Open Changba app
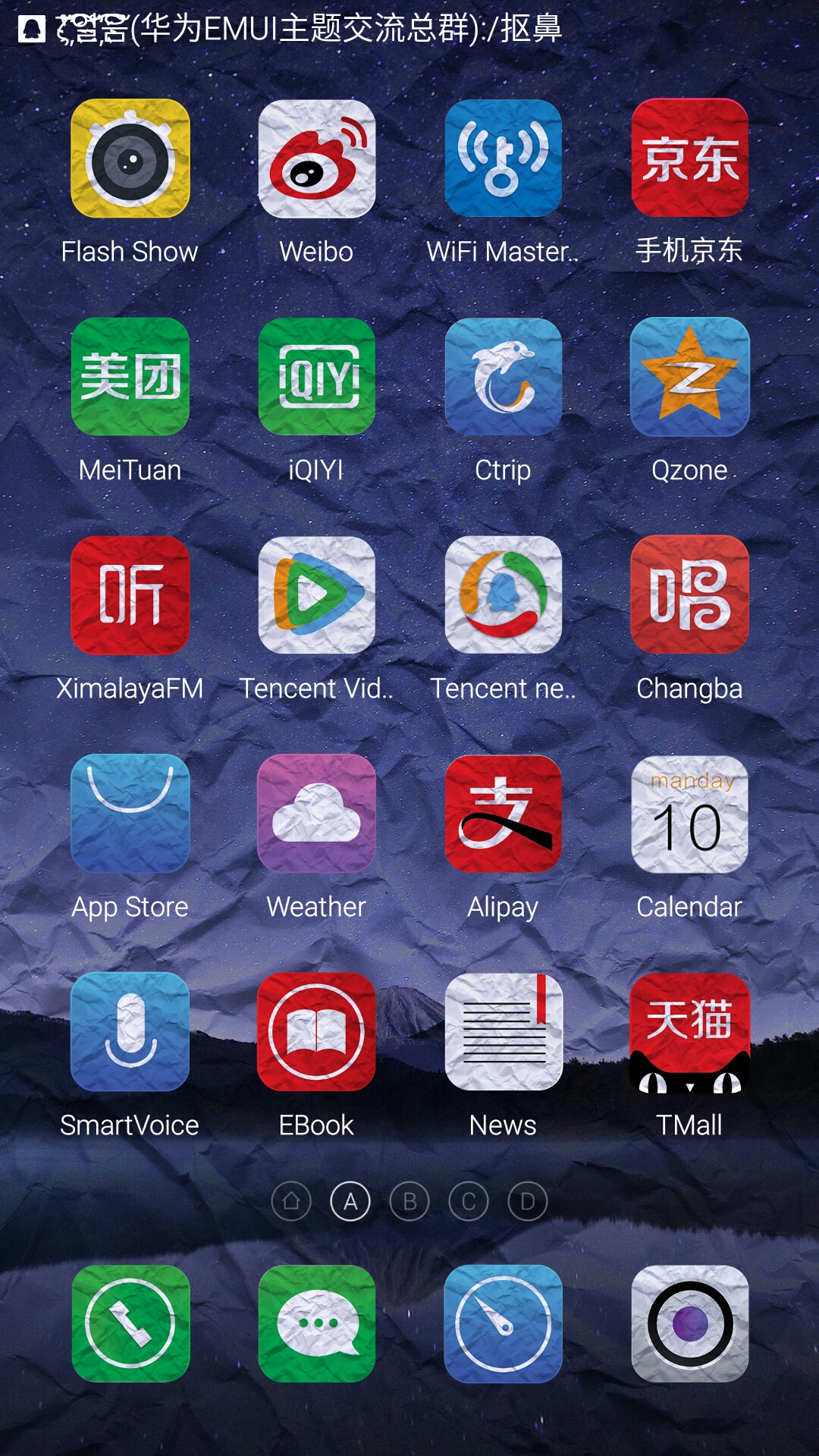This screenshot has width=819, height=1456. click(x=689, y=595)
